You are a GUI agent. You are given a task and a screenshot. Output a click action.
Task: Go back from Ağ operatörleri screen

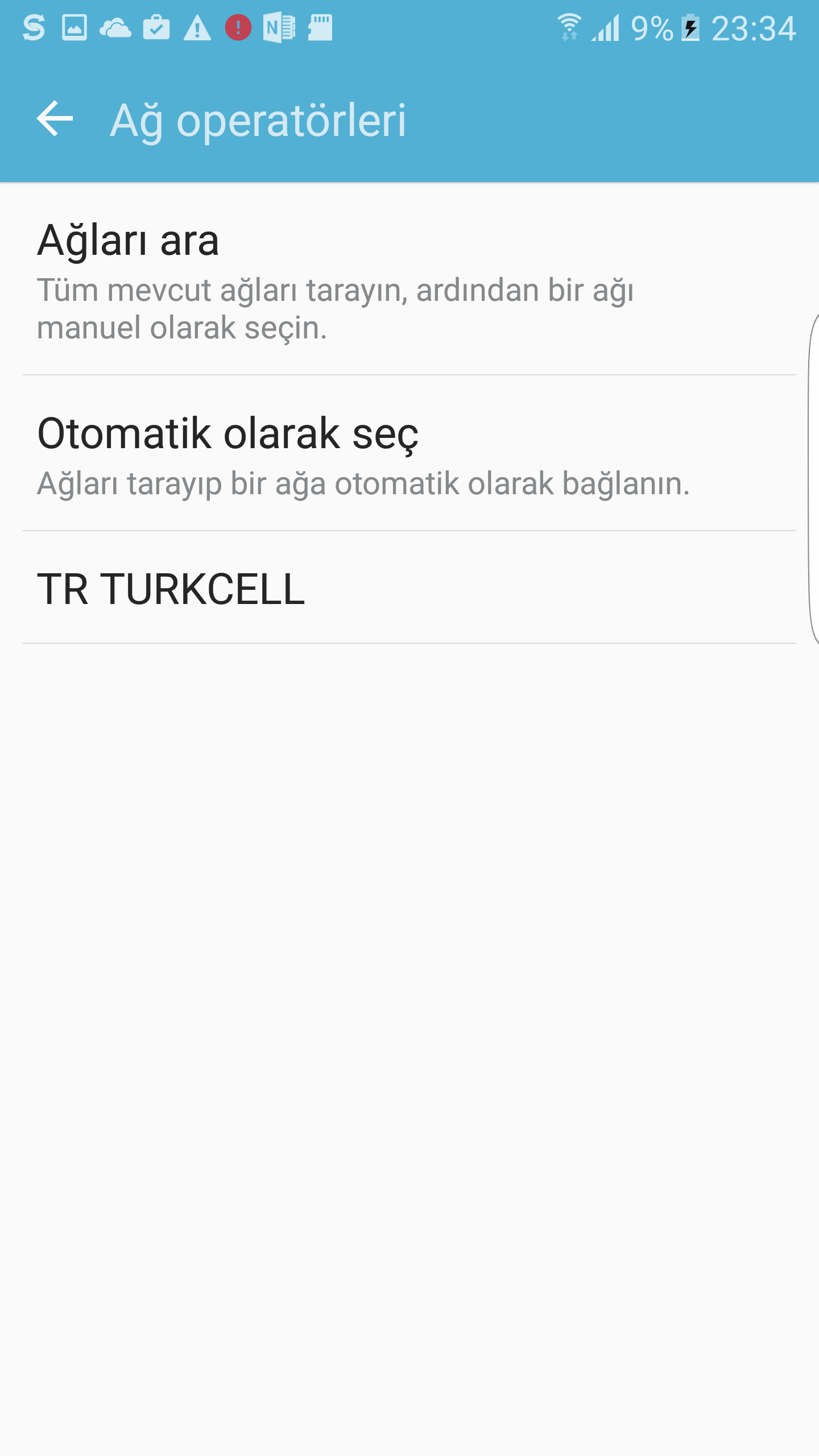pyautogui.click(x=55, y=118)
